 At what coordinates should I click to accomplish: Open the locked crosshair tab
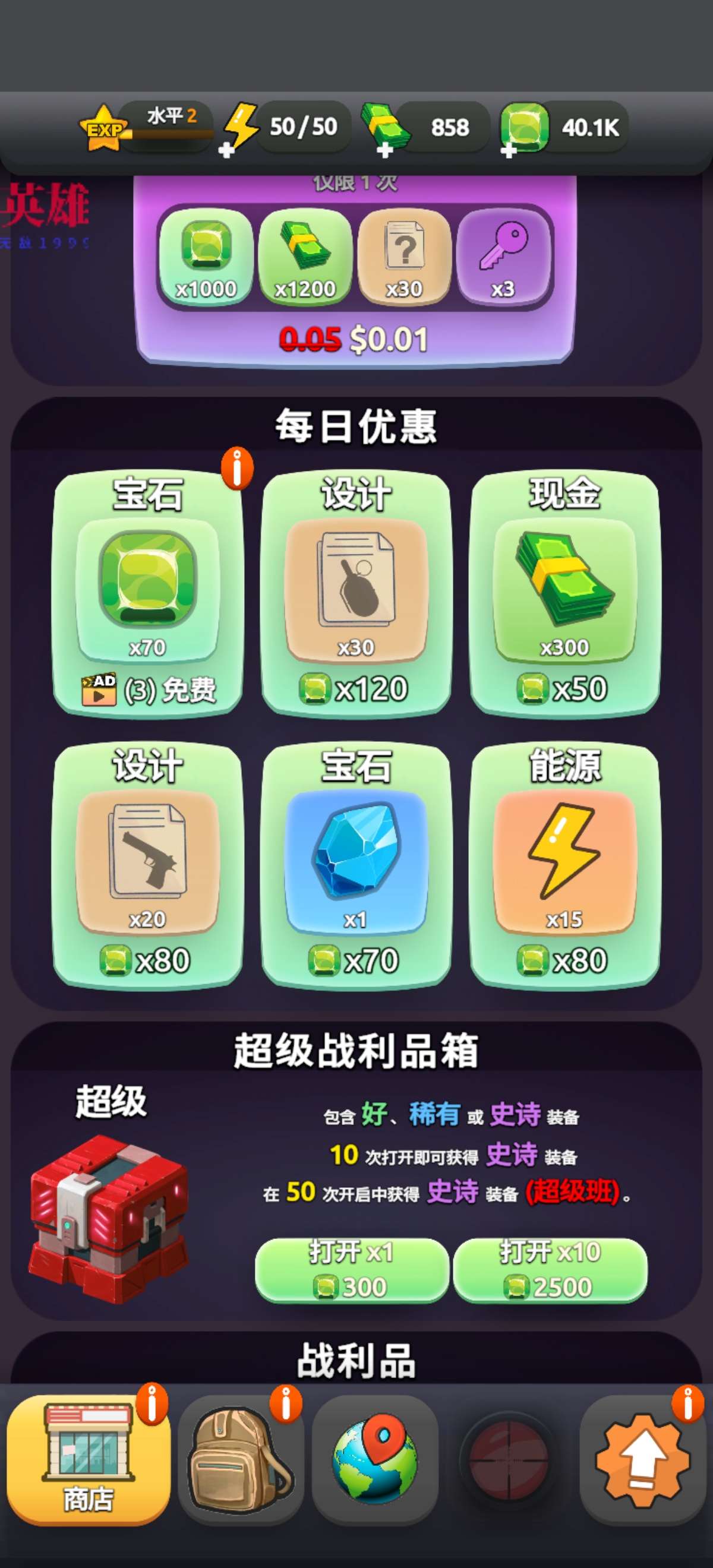[x=509, y=1459]
